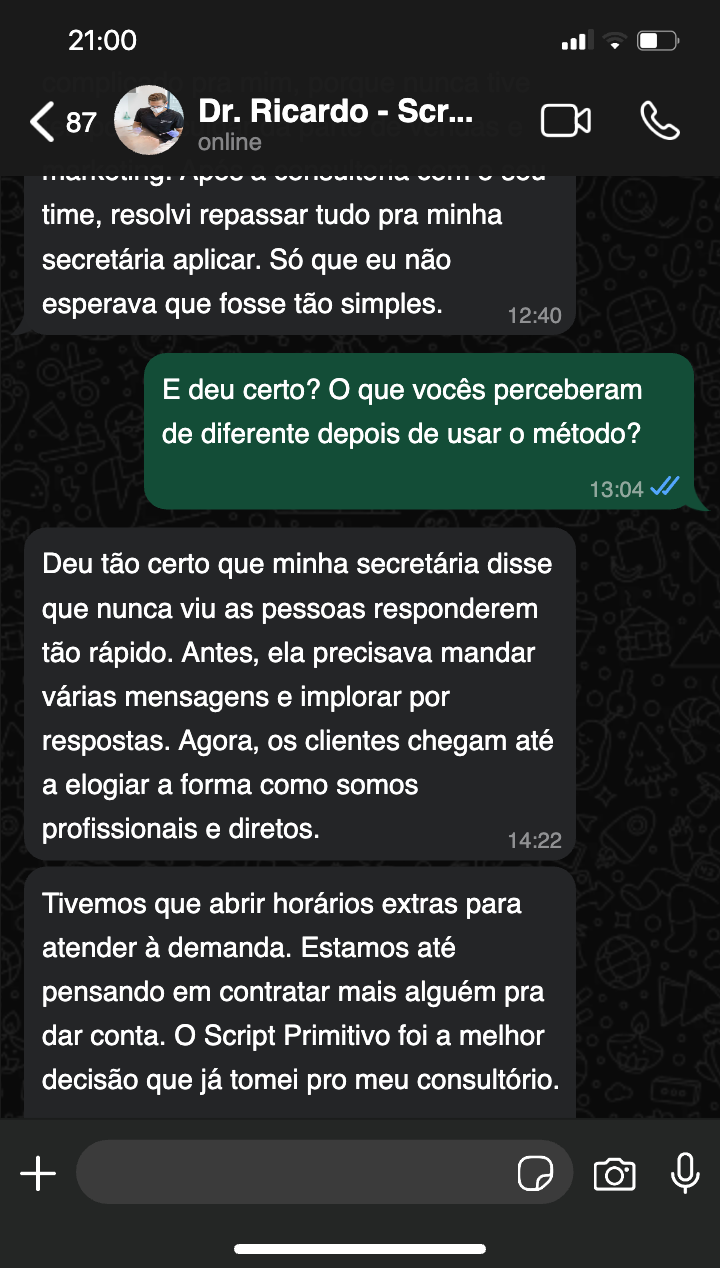Go back to the chat list
This screenshot has height=1268, width=720.
[62, 122]
